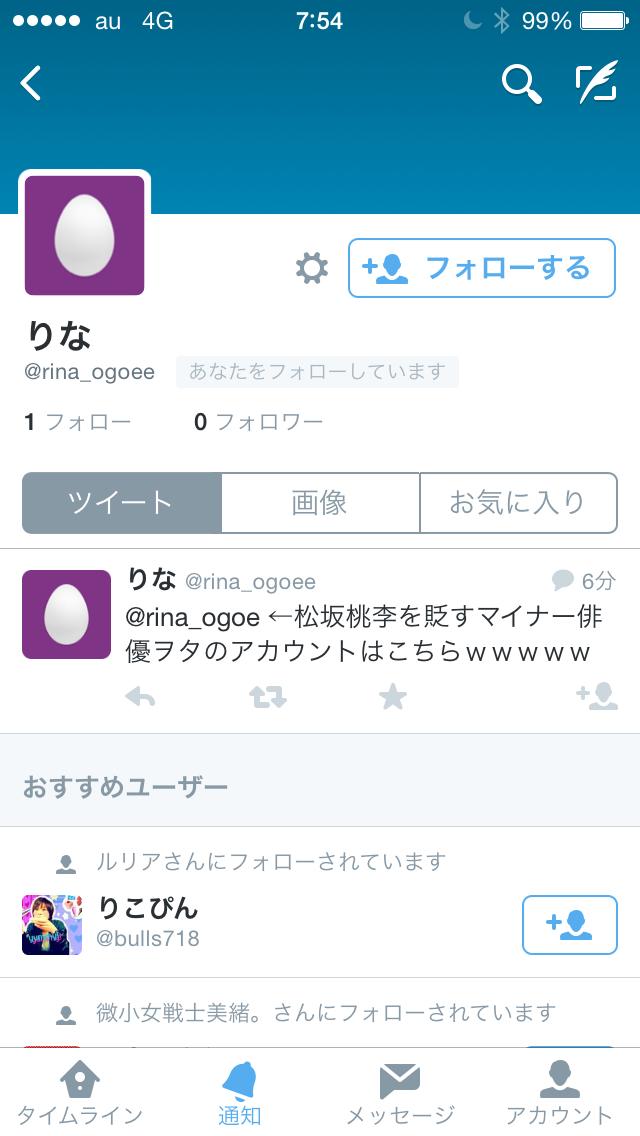Go to the タイムライン tab
This screenshot has height=1136, width=640.
[80, 1092]
